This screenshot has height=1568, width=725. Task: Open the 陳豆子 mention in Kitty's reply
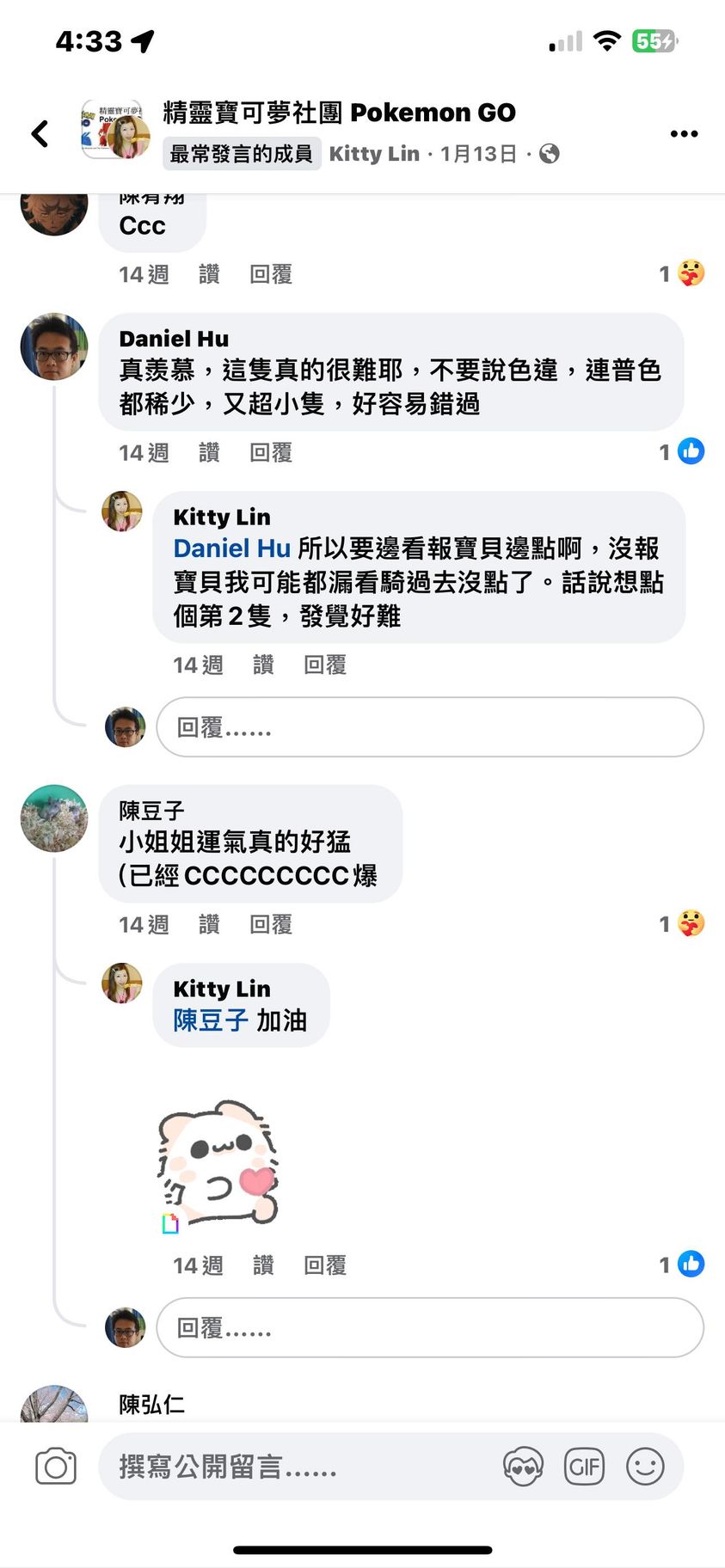pyautogui.click(x=211, y=1020)
